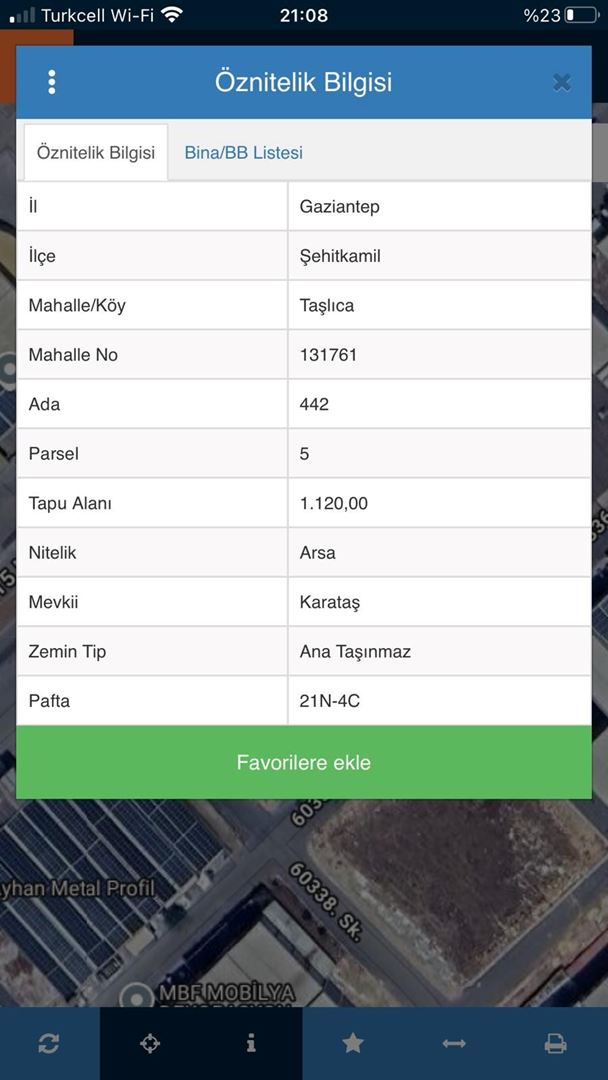Tap the refresh icon in the bottom toolbar

pos(49,1043)
